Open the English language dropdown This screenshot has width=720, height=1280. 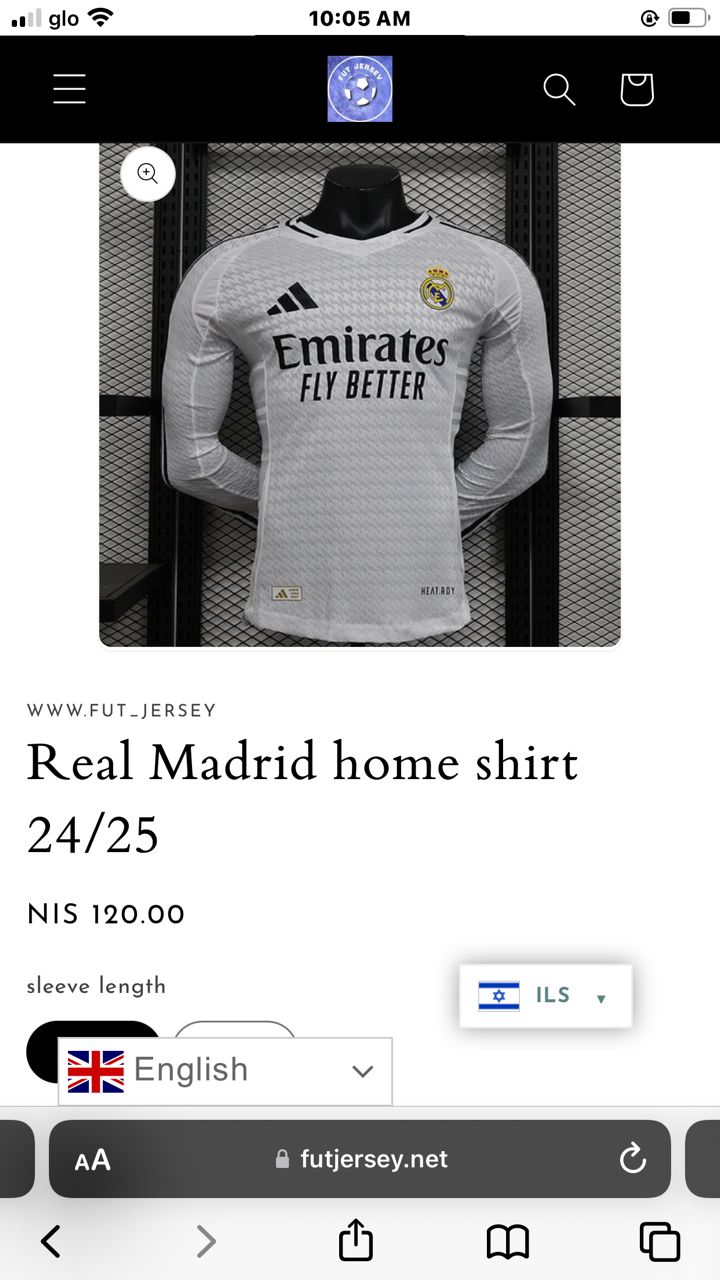coord(225,1071)
